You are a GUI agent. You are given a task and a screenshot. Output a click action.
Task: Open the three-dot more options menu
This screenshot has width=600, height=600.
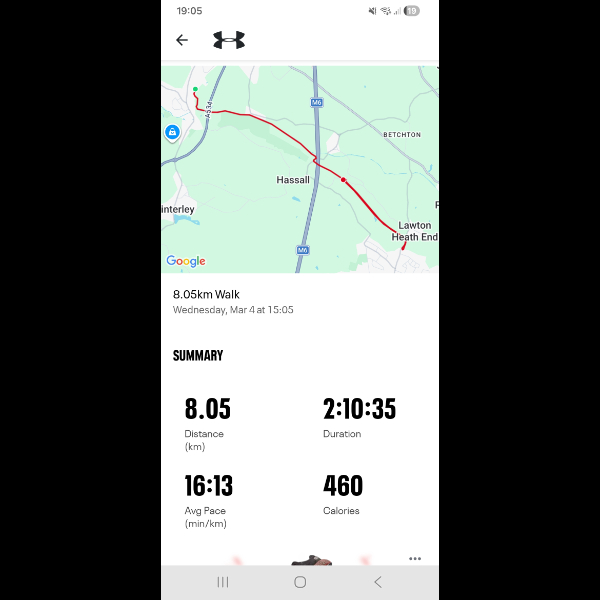(415, 558)
